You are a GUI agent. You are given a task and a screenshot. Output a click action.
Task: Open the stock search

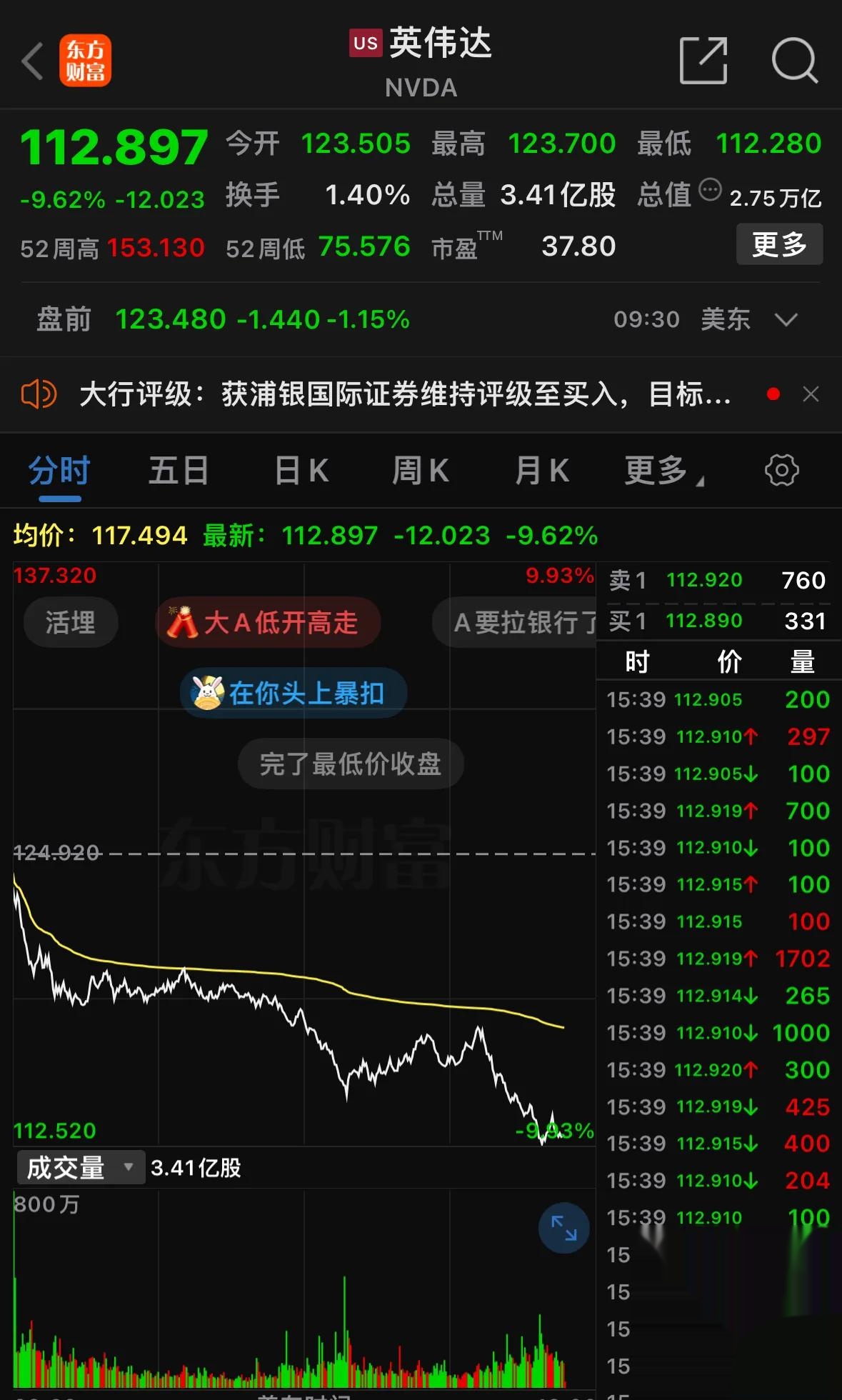pyautogui.click(x=794, y=61)
